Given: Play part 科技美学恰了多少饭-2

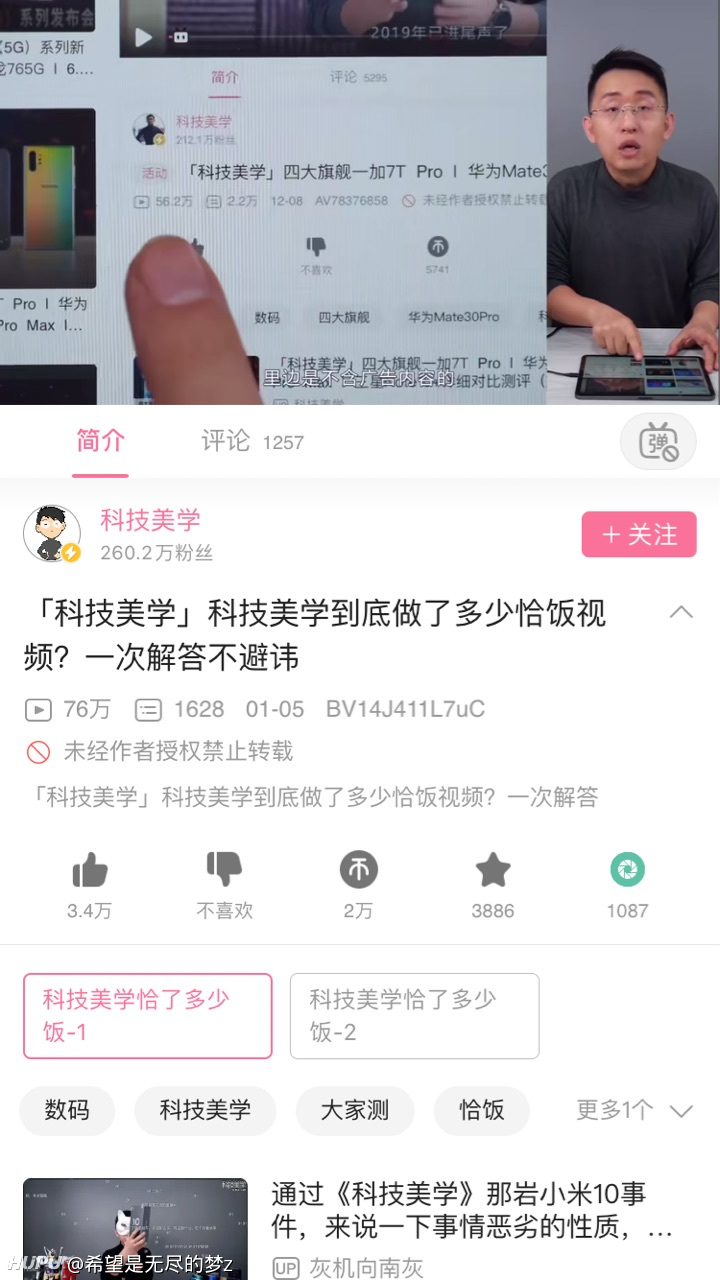Looking at the screenshot, I should 415,1016.
